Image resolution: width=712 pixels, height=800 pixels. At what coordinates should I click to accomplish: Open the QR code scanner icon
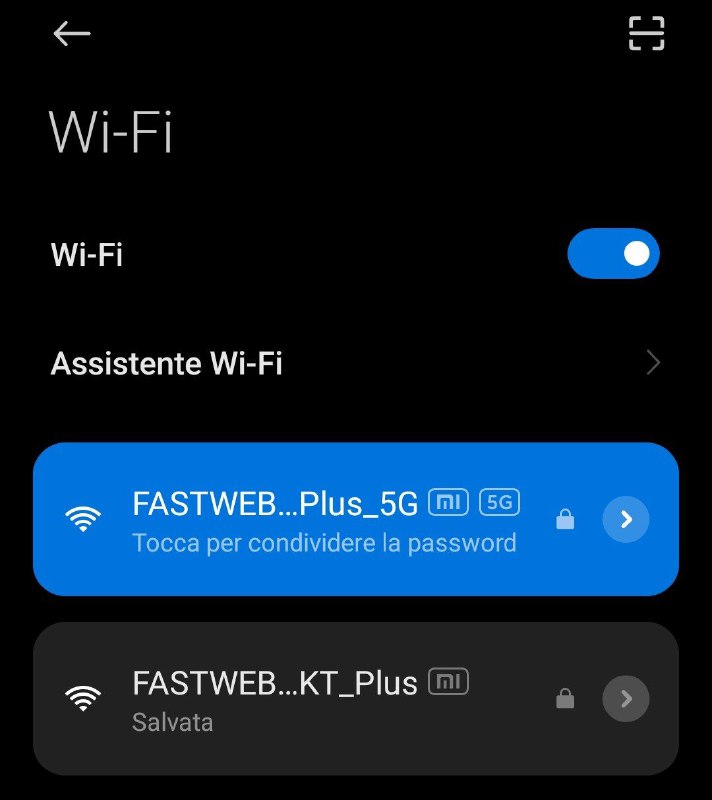click(646, 34)
